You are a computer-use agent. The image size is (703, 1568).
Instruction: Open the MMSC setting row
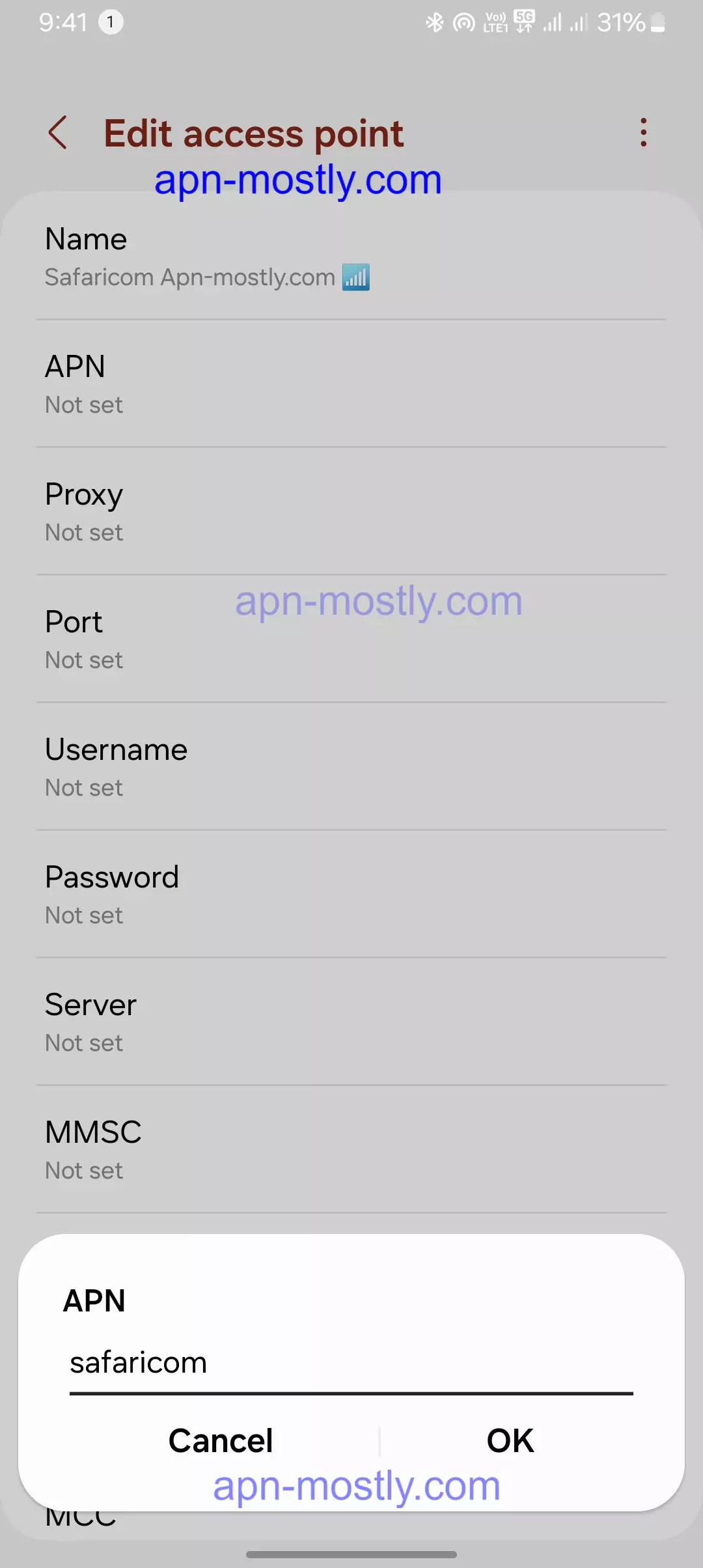pyautogui.click(x=351, y=1150)
